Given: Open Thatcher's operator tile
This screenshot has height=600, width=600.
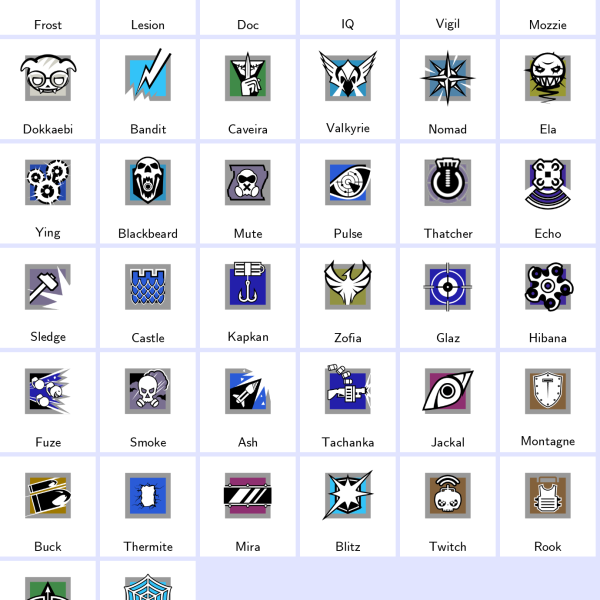Looking at the screenshot, I should click(448, 192).
